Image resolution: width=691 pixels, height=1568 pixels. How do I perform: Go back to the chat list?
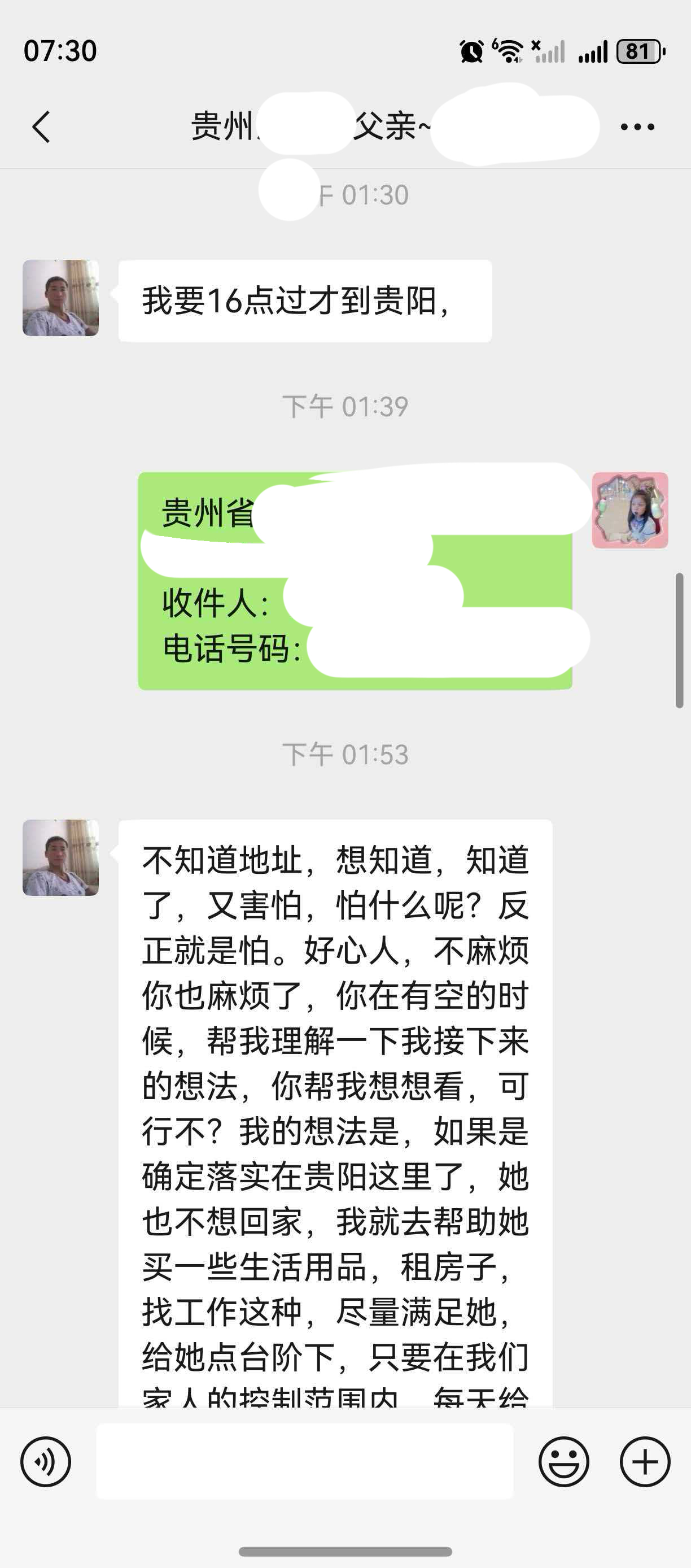click(41, 127)
